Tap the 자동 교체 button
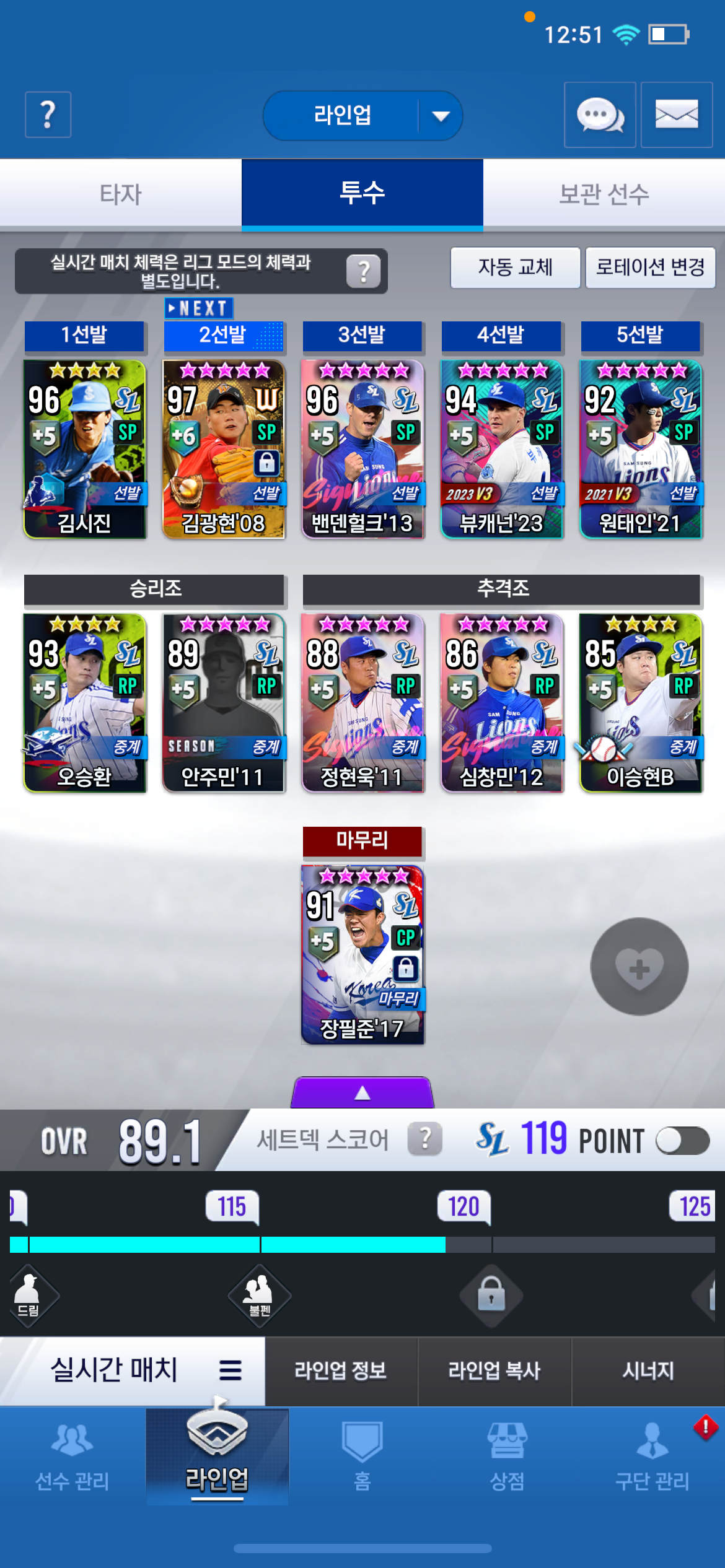725x1568 pixels. coord(515,268)
